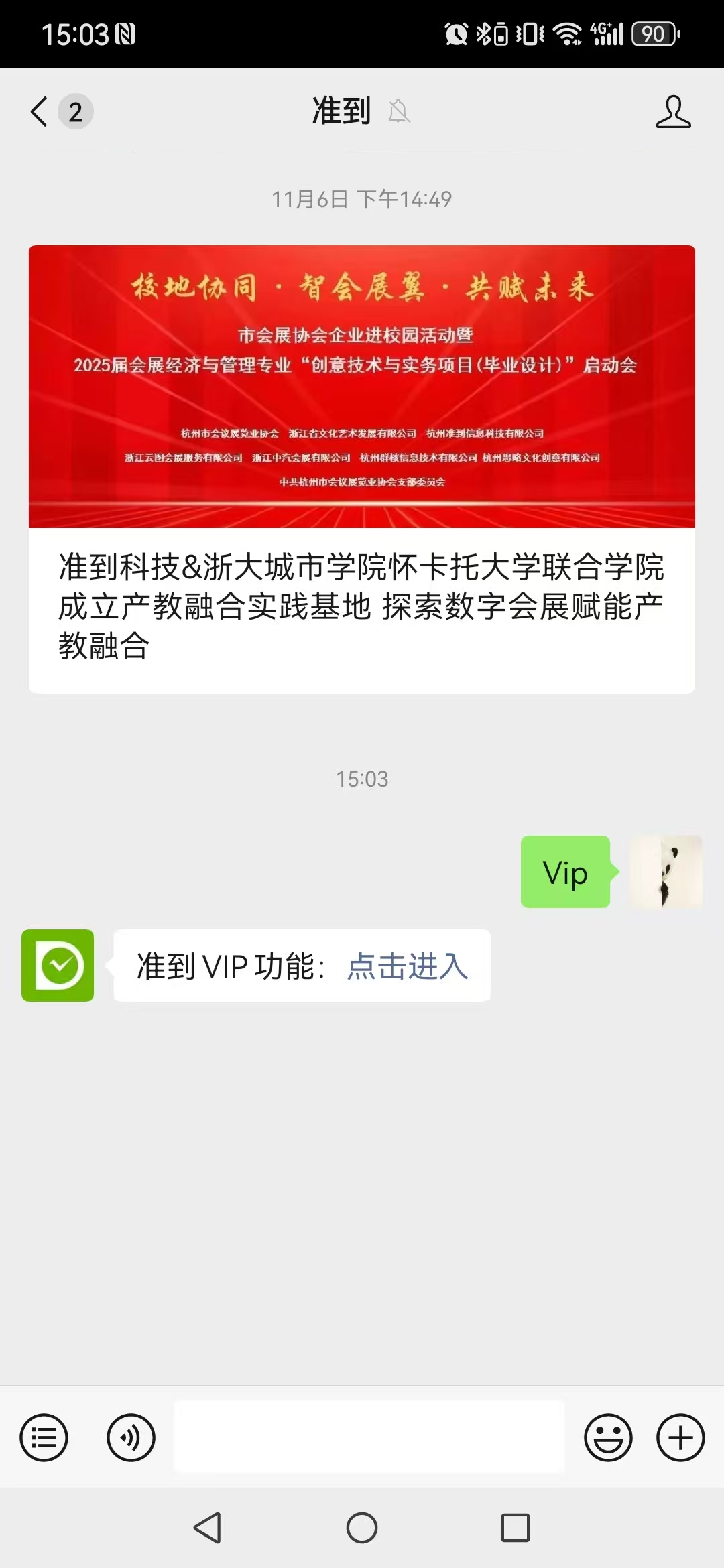
Task: Switch to voice message input
Action: click(131, 1437)
